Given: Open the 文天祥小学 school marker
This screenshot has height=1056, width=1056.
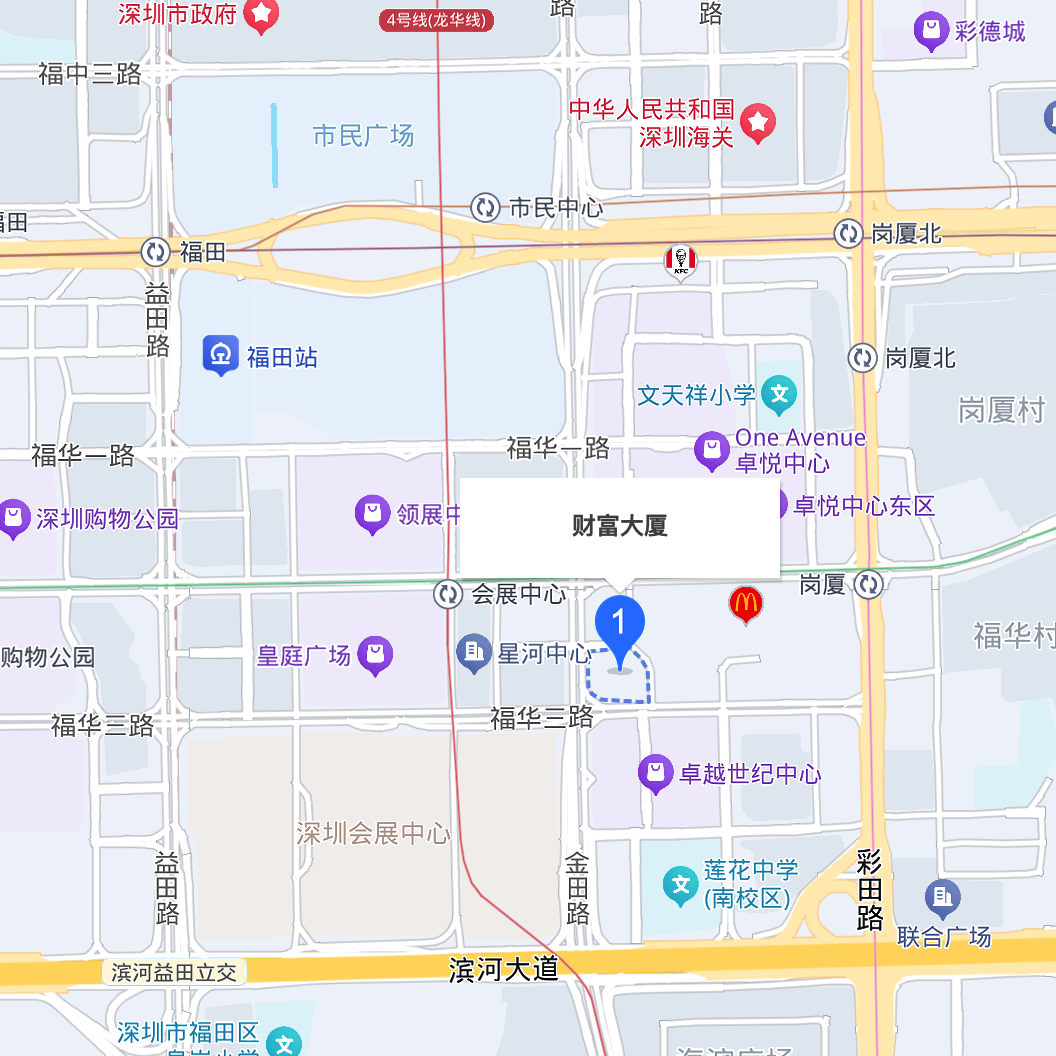Looking at the screenshot, I should pos(779,395).
